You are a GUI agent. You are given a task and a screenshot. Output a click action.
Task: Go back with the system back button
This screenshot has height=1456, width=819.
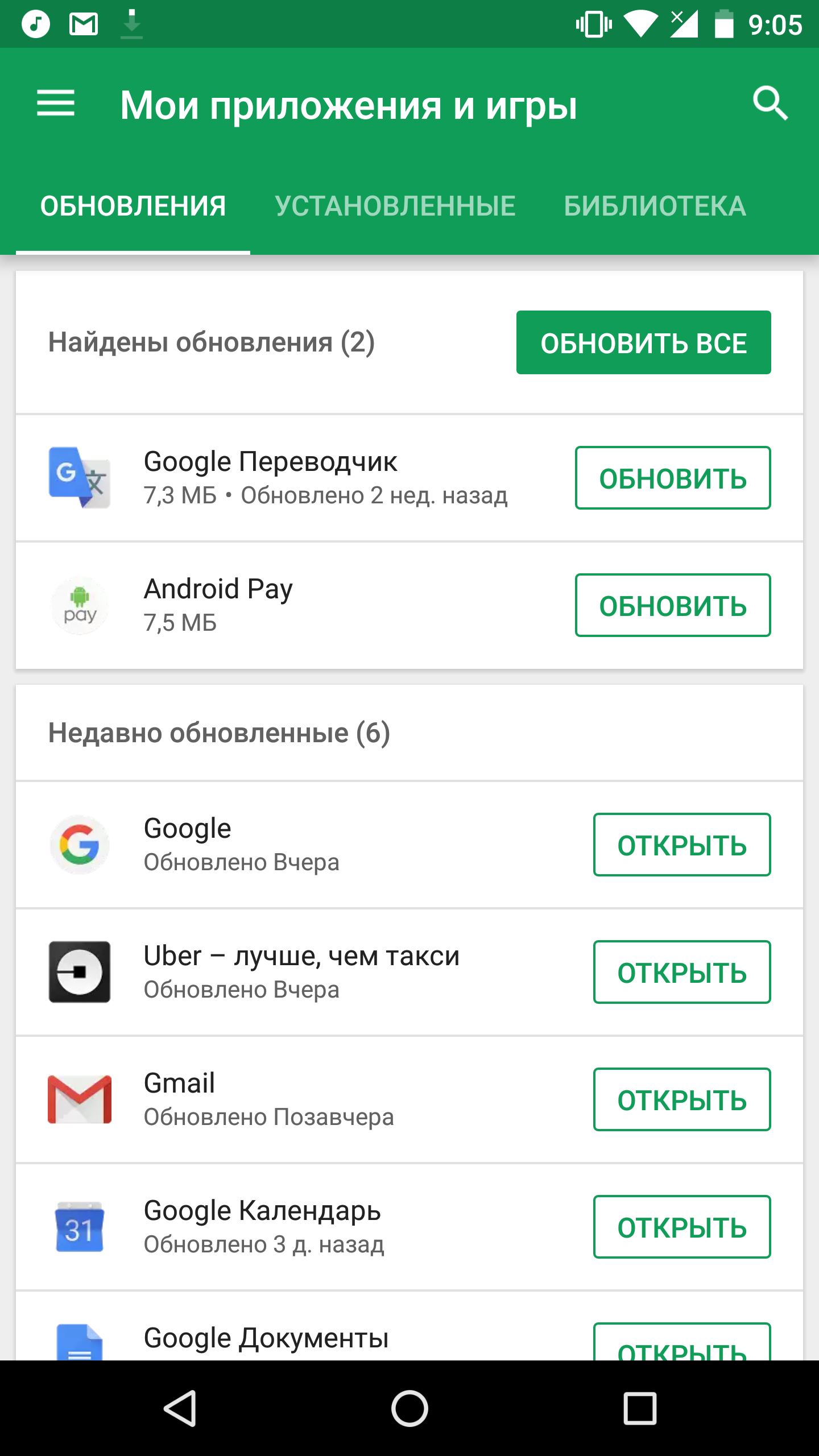tap(180, 1408)
